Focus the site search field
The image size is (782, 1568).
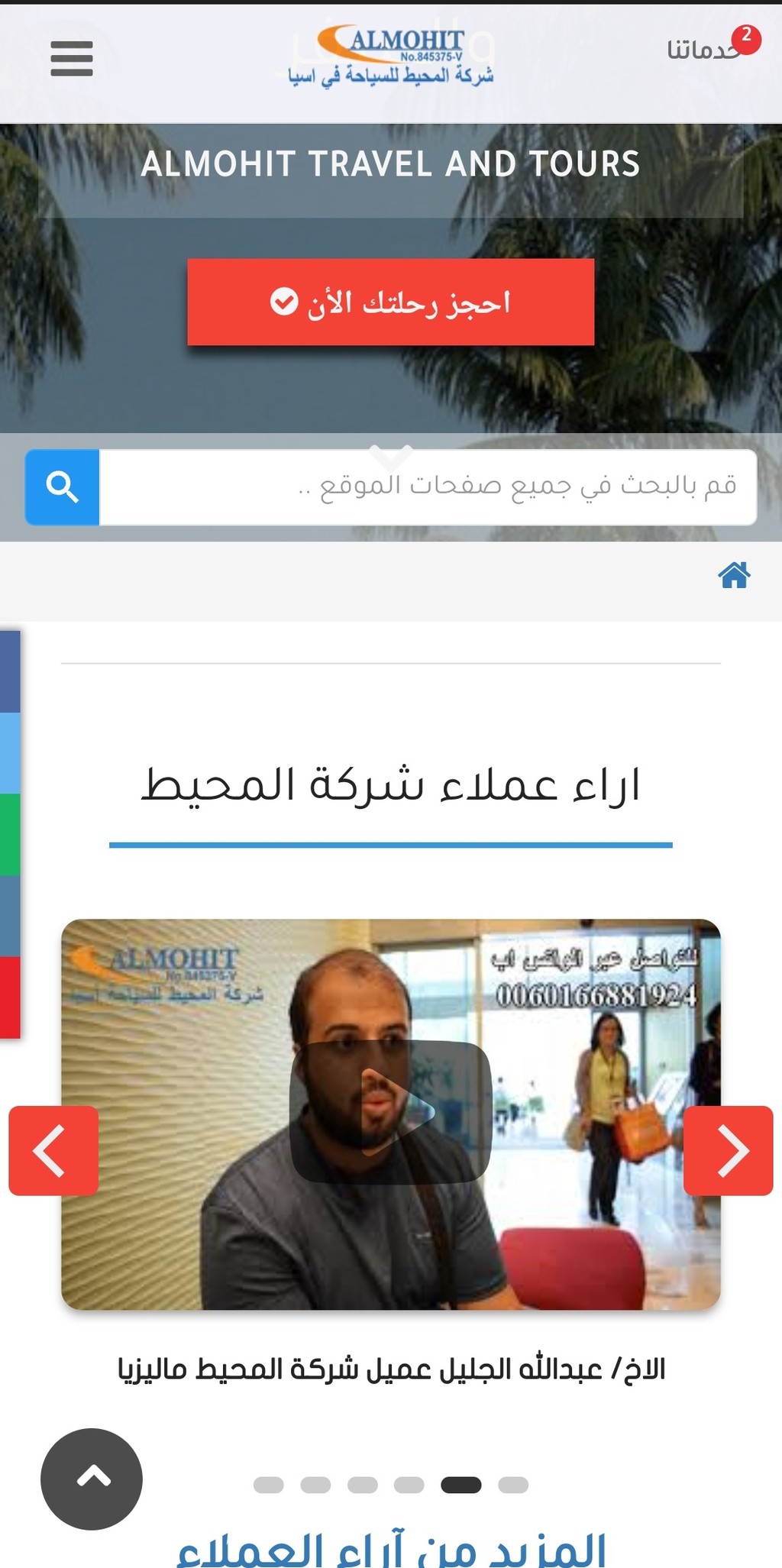pyautogui.click(x=428, y=487)
